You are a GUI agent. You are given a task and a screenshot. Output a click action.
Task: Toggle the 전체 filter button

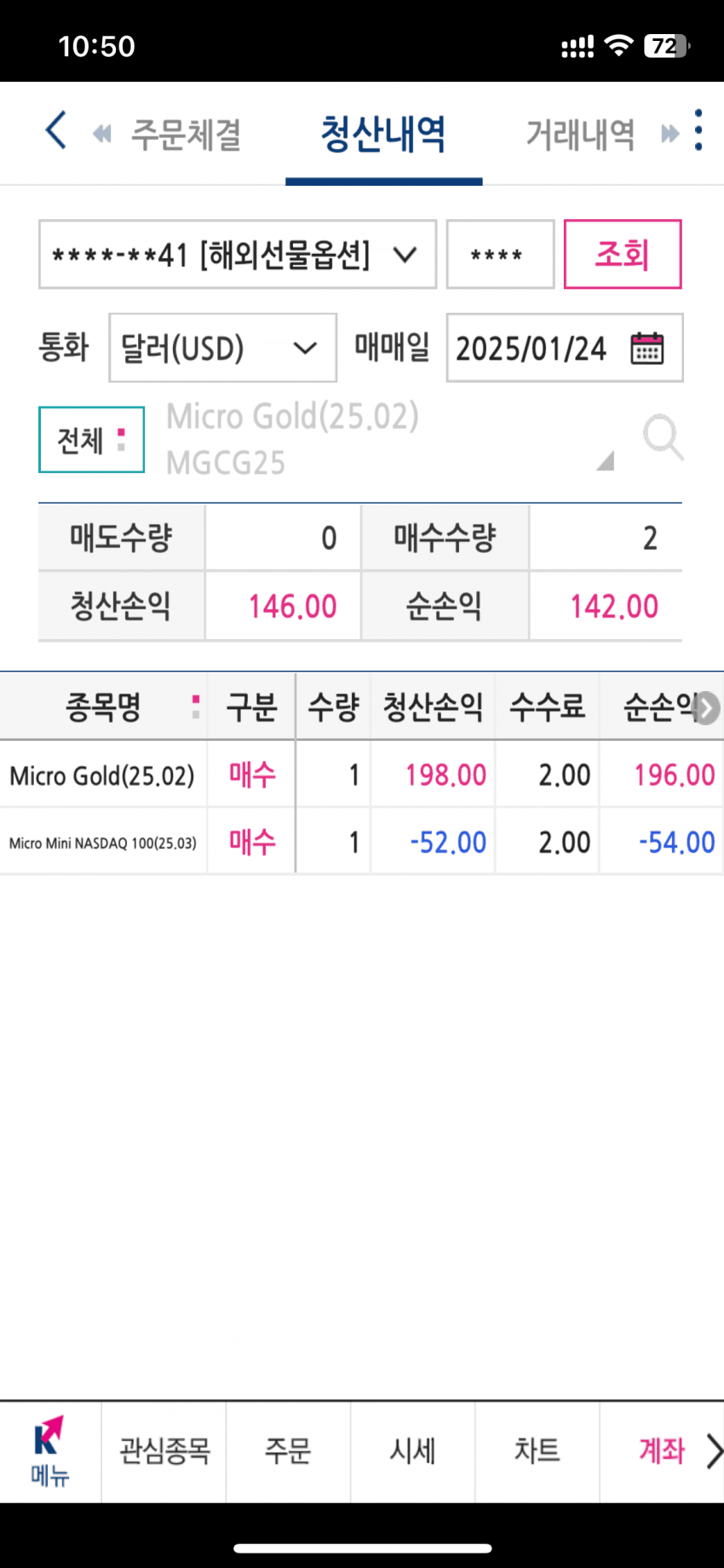point(91,440)
